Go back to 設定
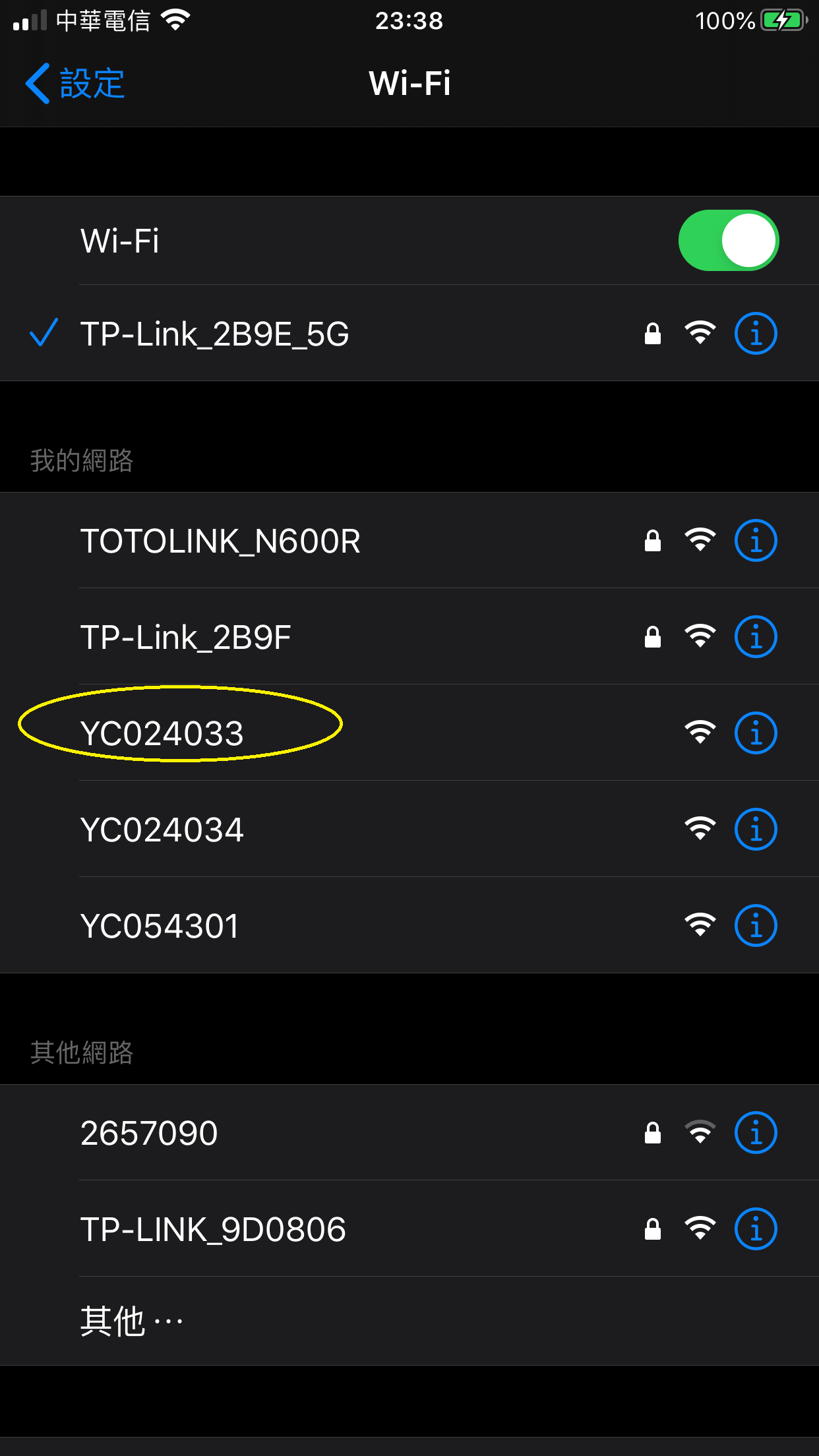 click(x=75, y=84)
